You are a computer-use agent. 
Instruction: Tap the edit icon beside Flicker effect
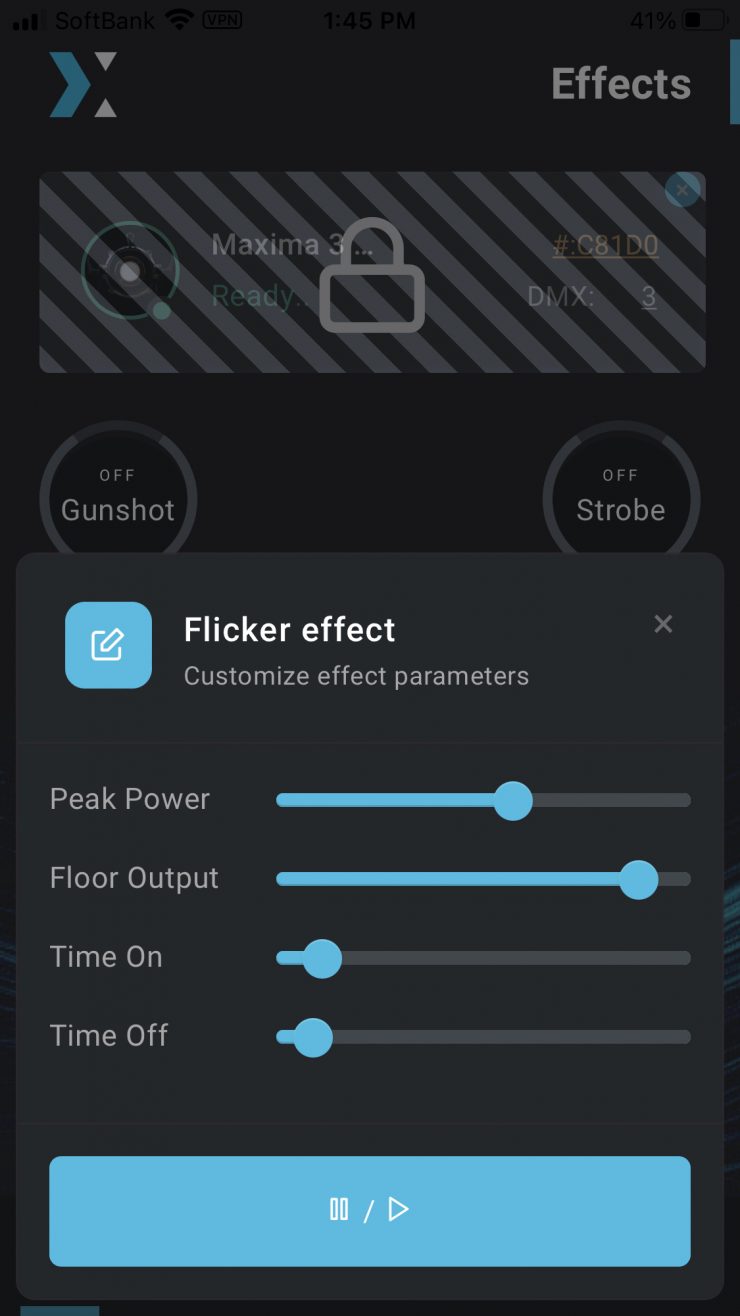click(x=108, y=645)
